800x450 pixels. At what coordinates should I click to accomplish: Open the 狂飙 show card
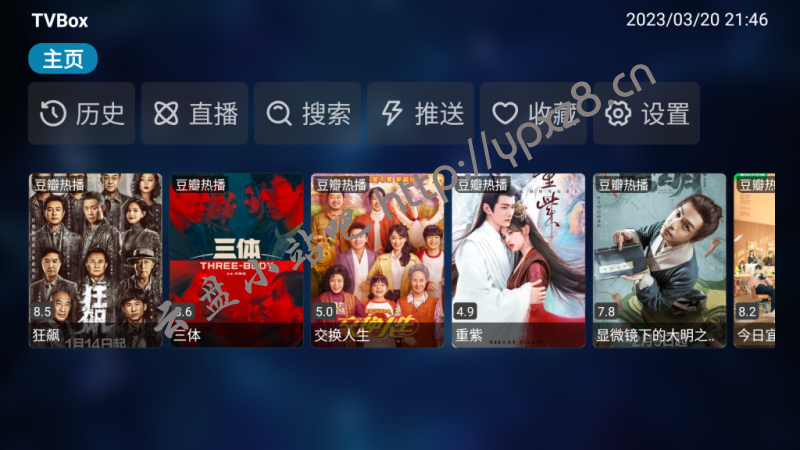tap(95, 260)
